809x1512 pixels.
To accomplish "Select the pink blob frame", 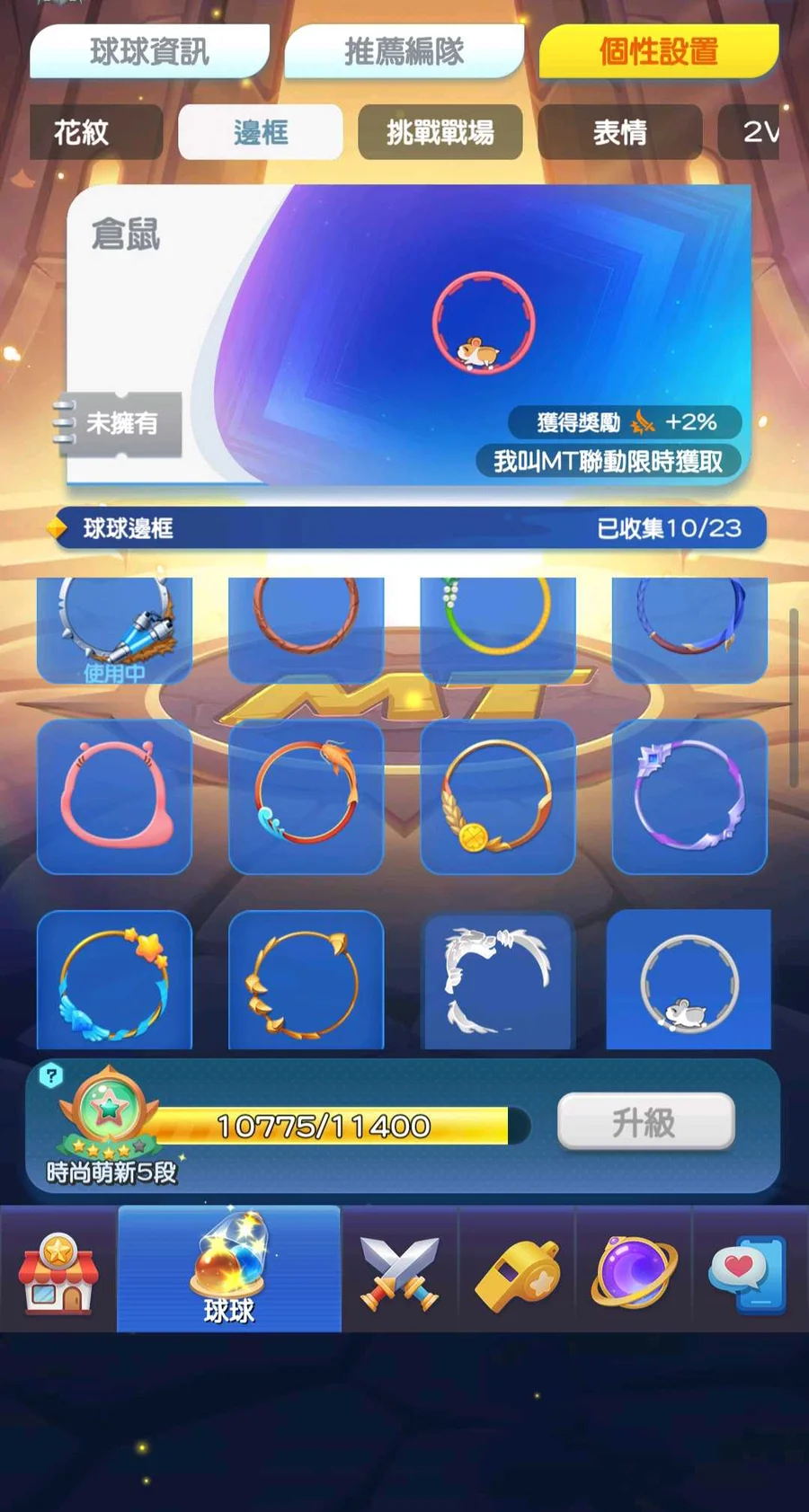I will (114, 796).
